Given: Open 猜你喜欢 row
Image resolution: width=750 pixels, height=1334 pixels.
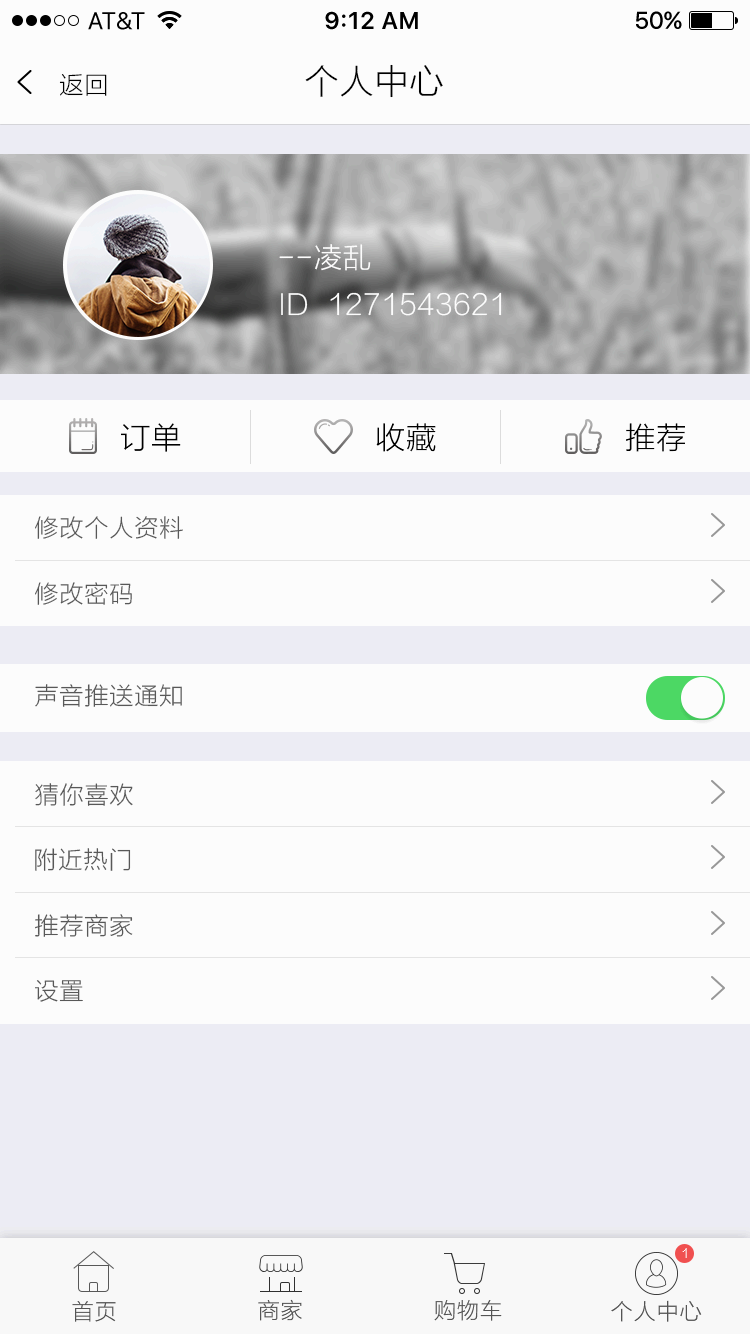Looking at the screenshot, I should pyautogui.click(x=375, y=794).
